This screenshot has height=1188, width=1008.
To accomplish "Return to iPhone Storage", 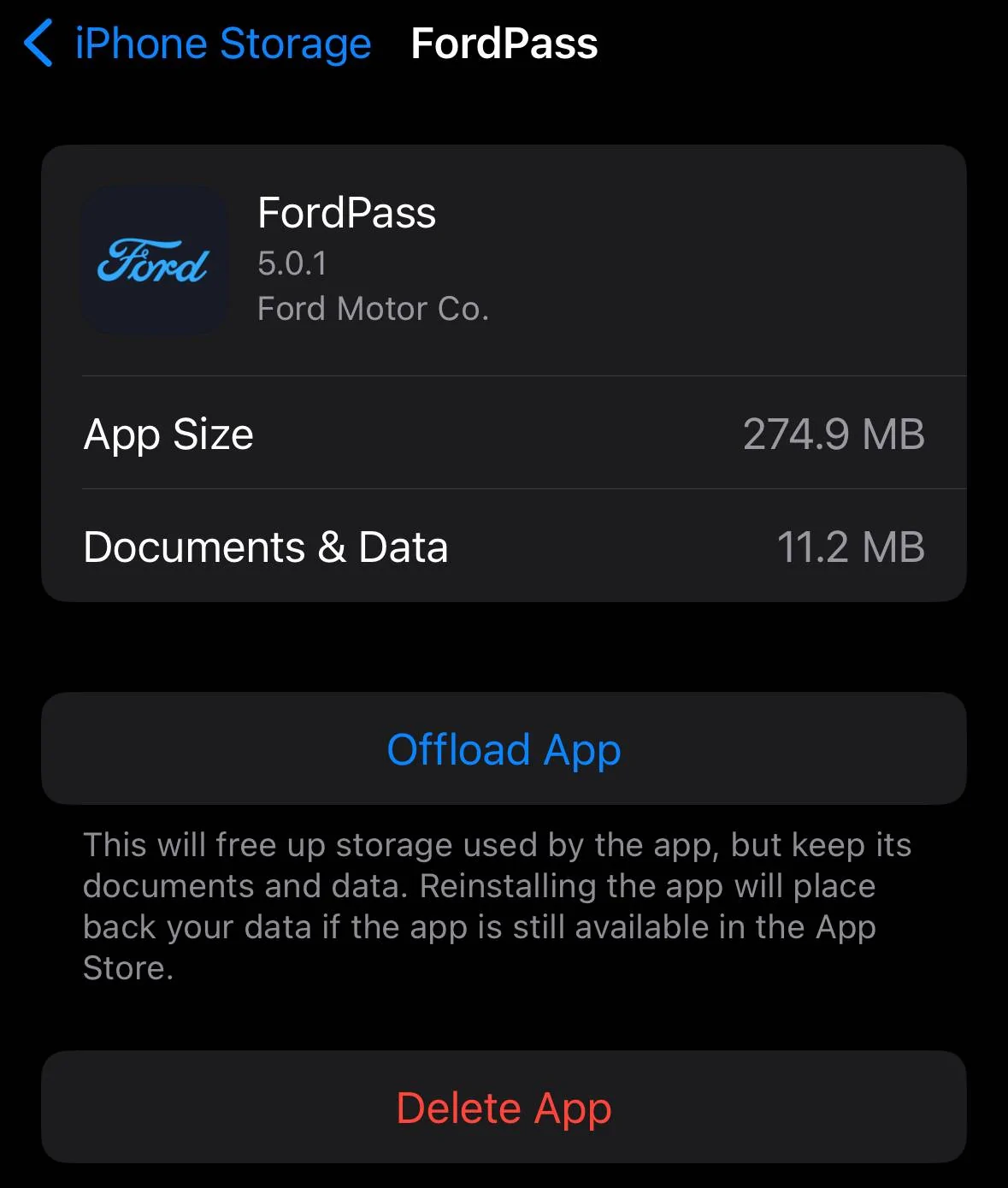I will pyautogui.click(x=197, y=44).
